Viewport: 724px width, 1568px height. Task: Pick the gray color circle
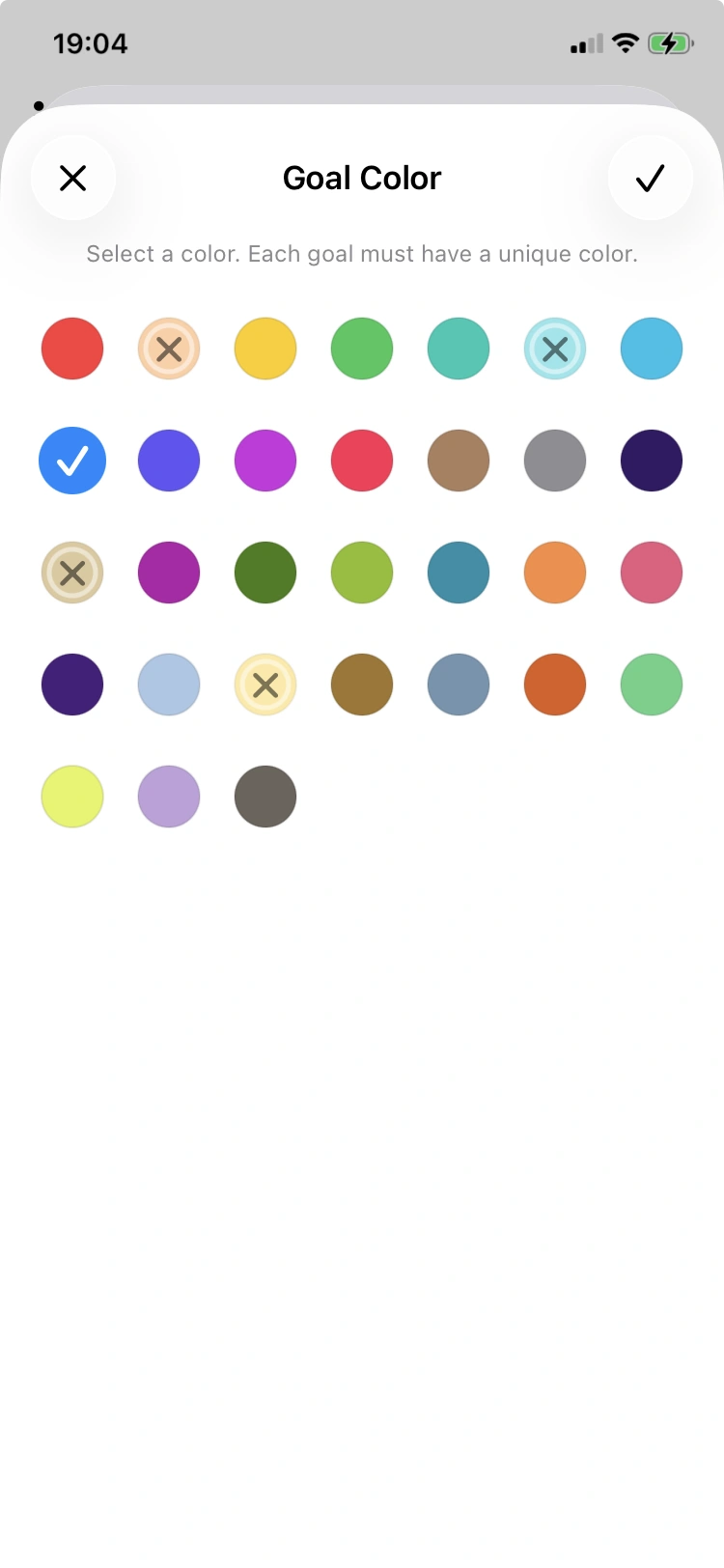coord(554,461)
